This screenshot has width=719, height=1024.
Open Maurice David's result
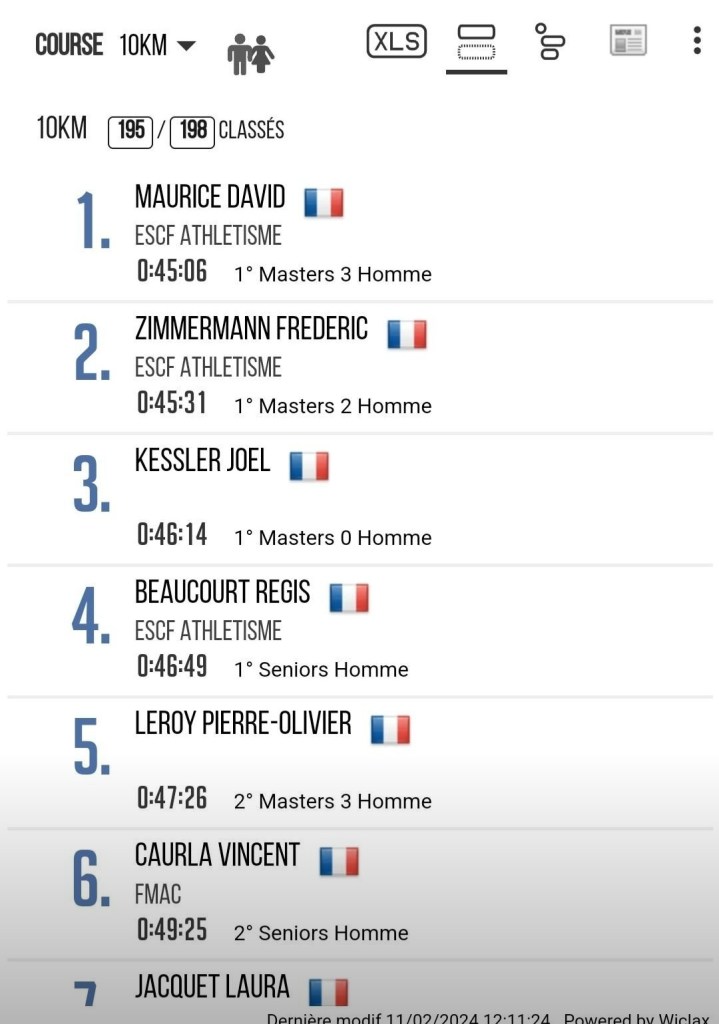(360, 235)
